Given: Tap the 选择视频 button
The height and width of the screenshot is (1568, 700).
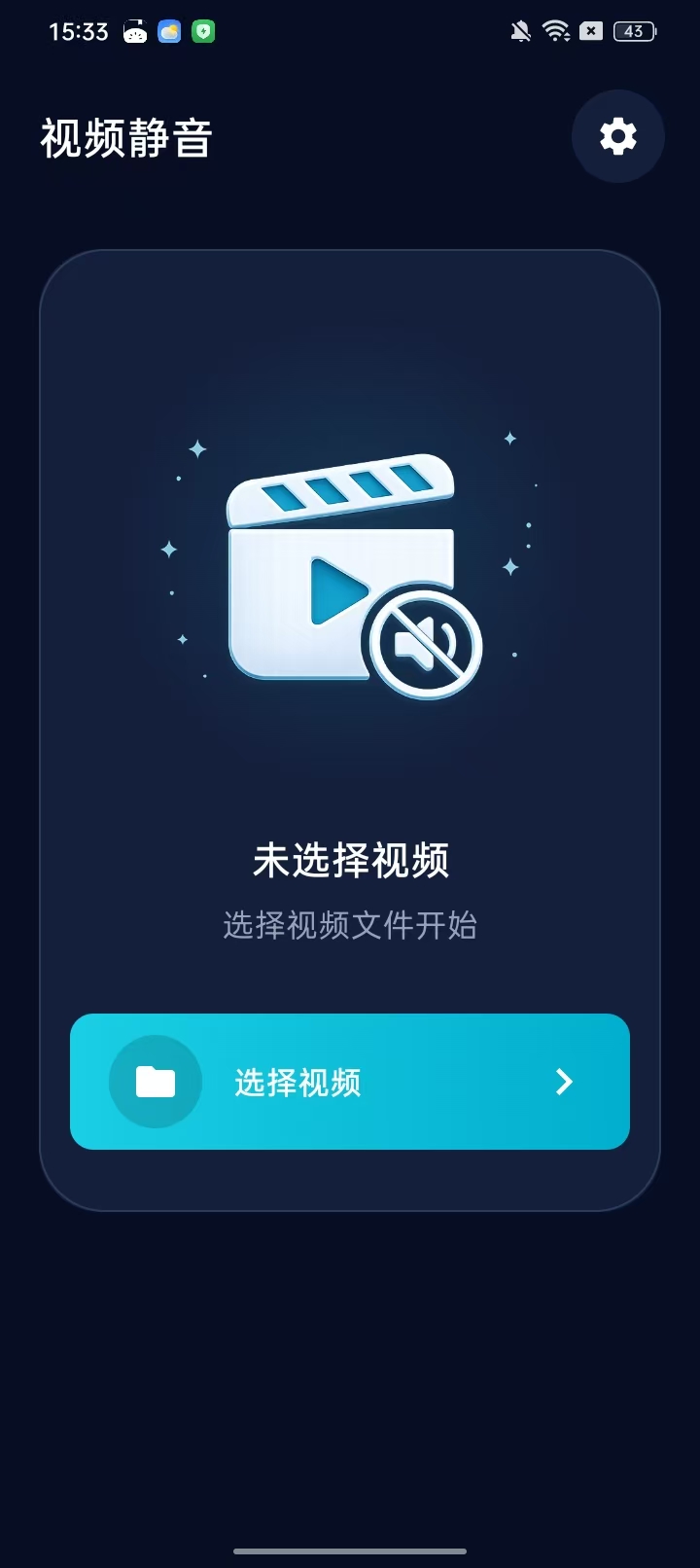Looking at the screenshot, I should (x=350, y=1082).
